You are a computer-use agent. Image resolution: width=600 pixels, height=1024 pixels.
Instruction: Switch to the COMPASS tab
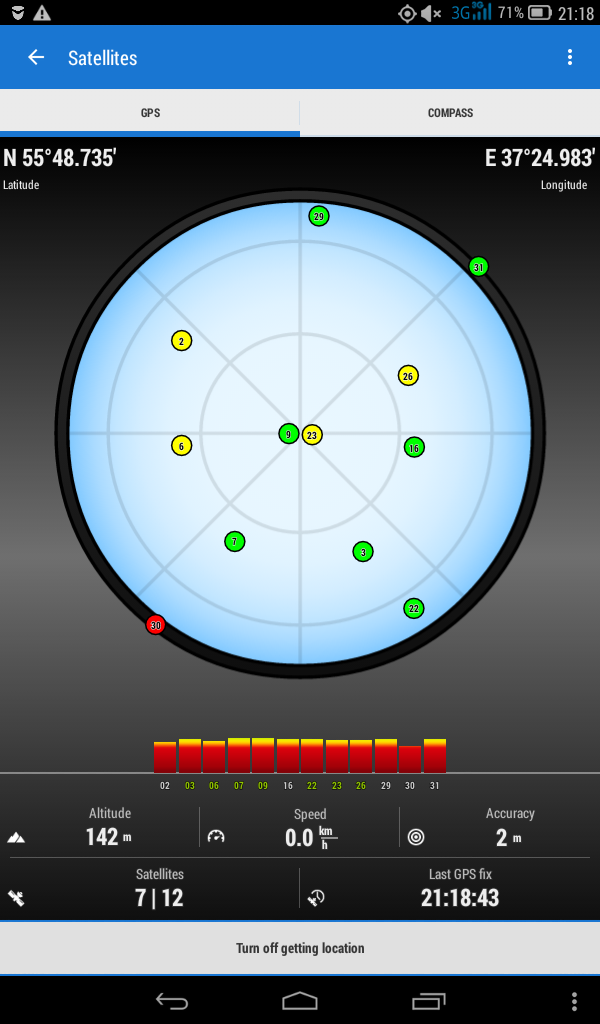click(450, 113)
